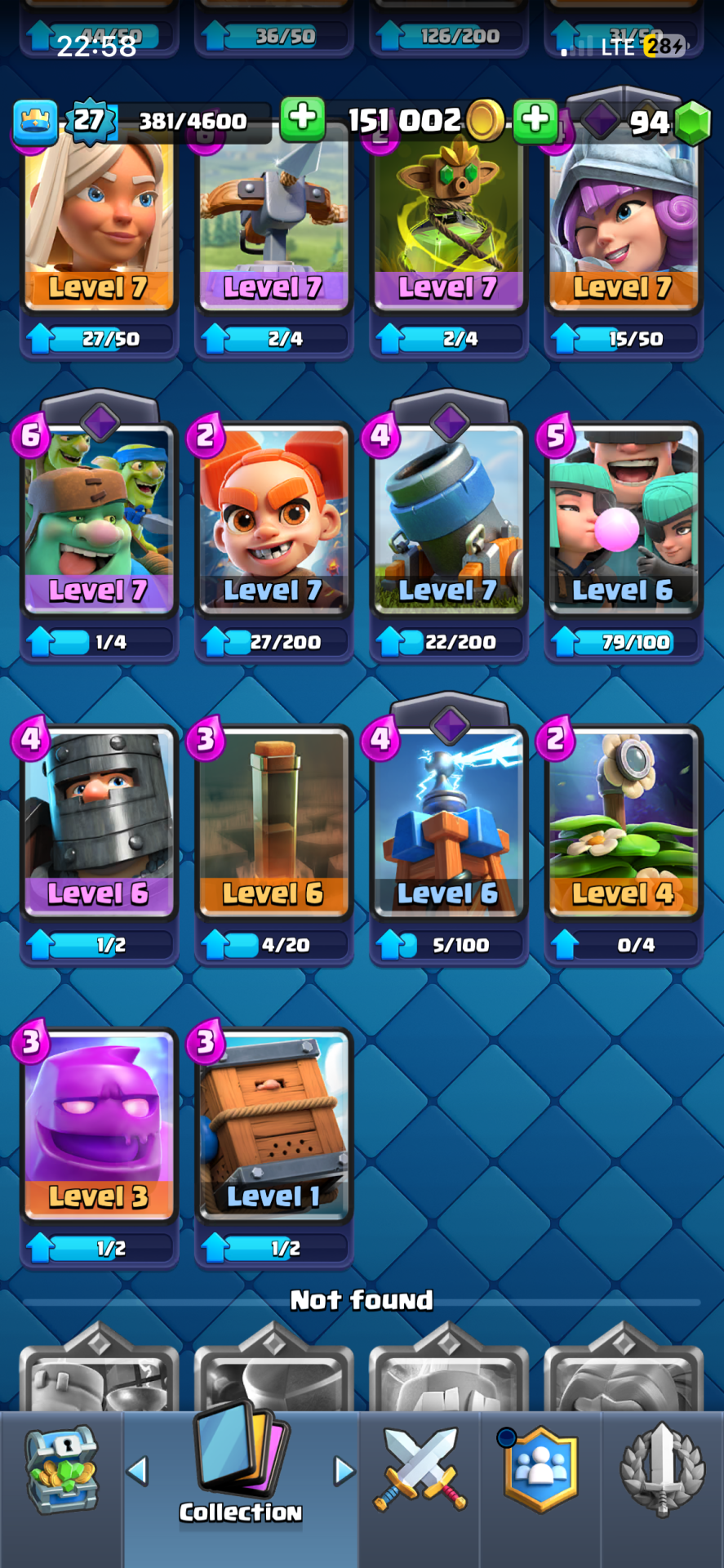Select the wooden crate Level 1 card
This screenshot has width=724, height=1568.
[x=273, y=1125]
